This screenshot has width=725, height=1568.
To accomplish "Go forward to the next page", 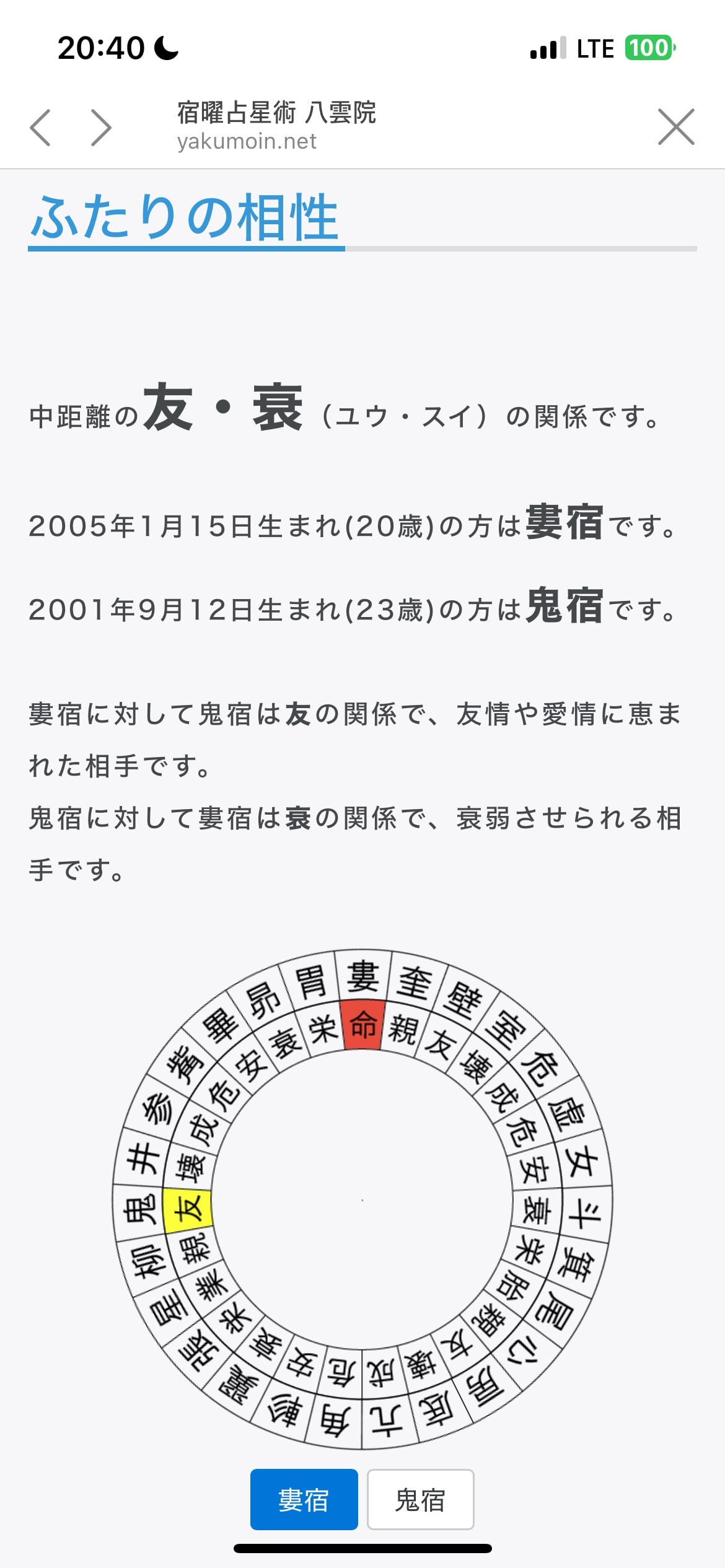I will point(100,128).
